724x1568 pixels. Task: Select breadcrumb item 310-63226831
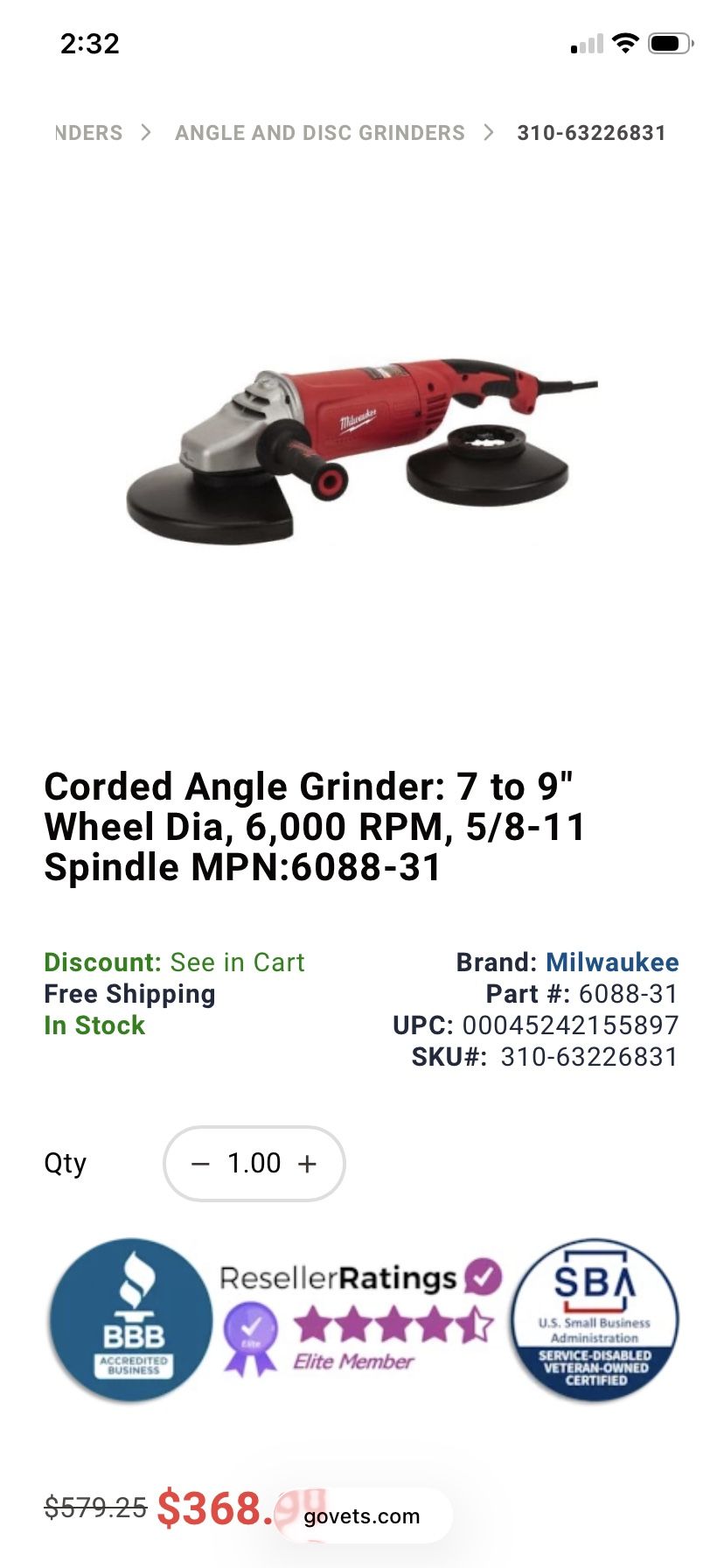tap(590, 132)
